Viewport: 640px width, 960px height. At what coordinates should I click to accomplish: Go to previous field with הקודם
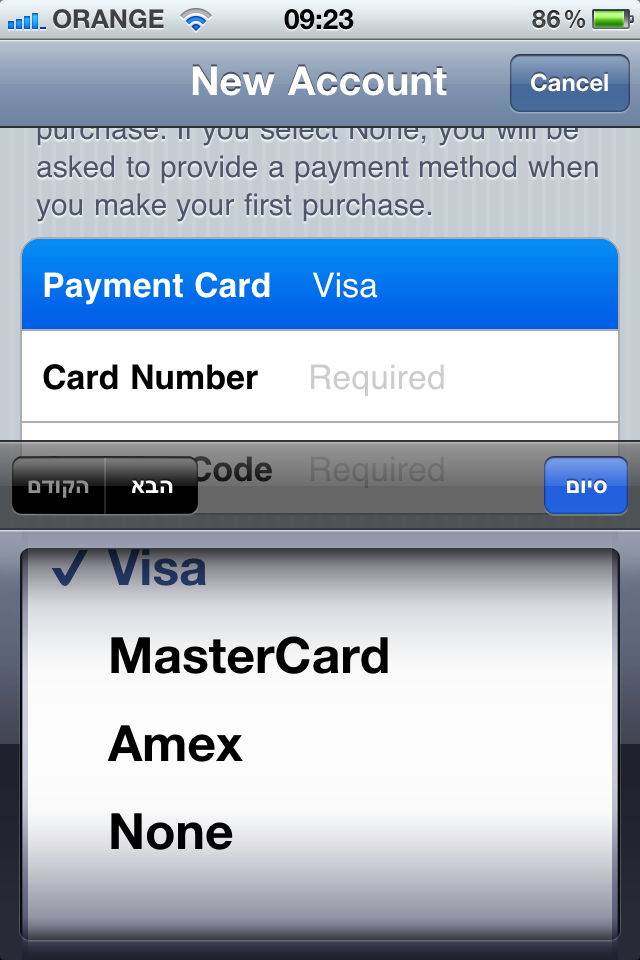pos(59,487)
